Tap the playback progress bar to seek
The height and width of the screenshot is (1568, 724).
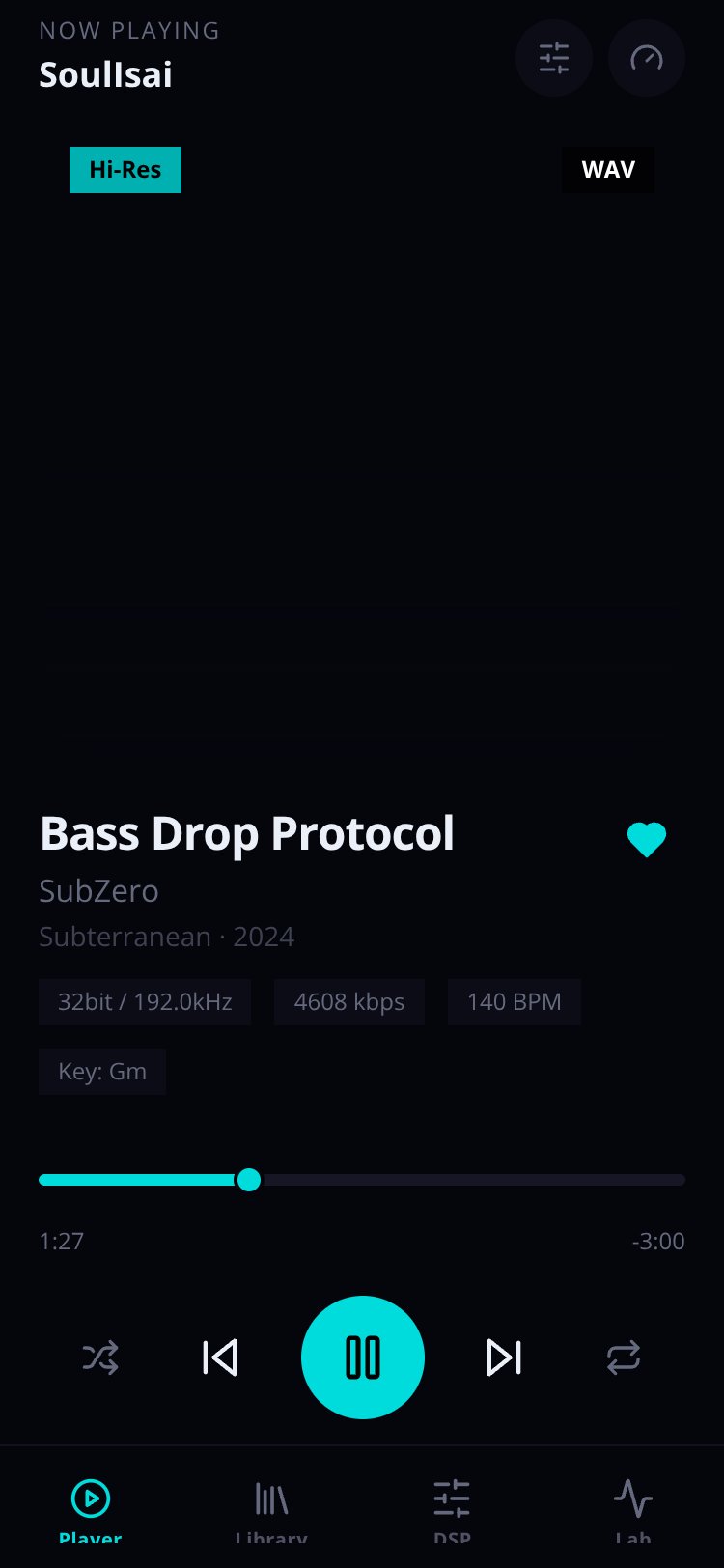coord(362,1180)
